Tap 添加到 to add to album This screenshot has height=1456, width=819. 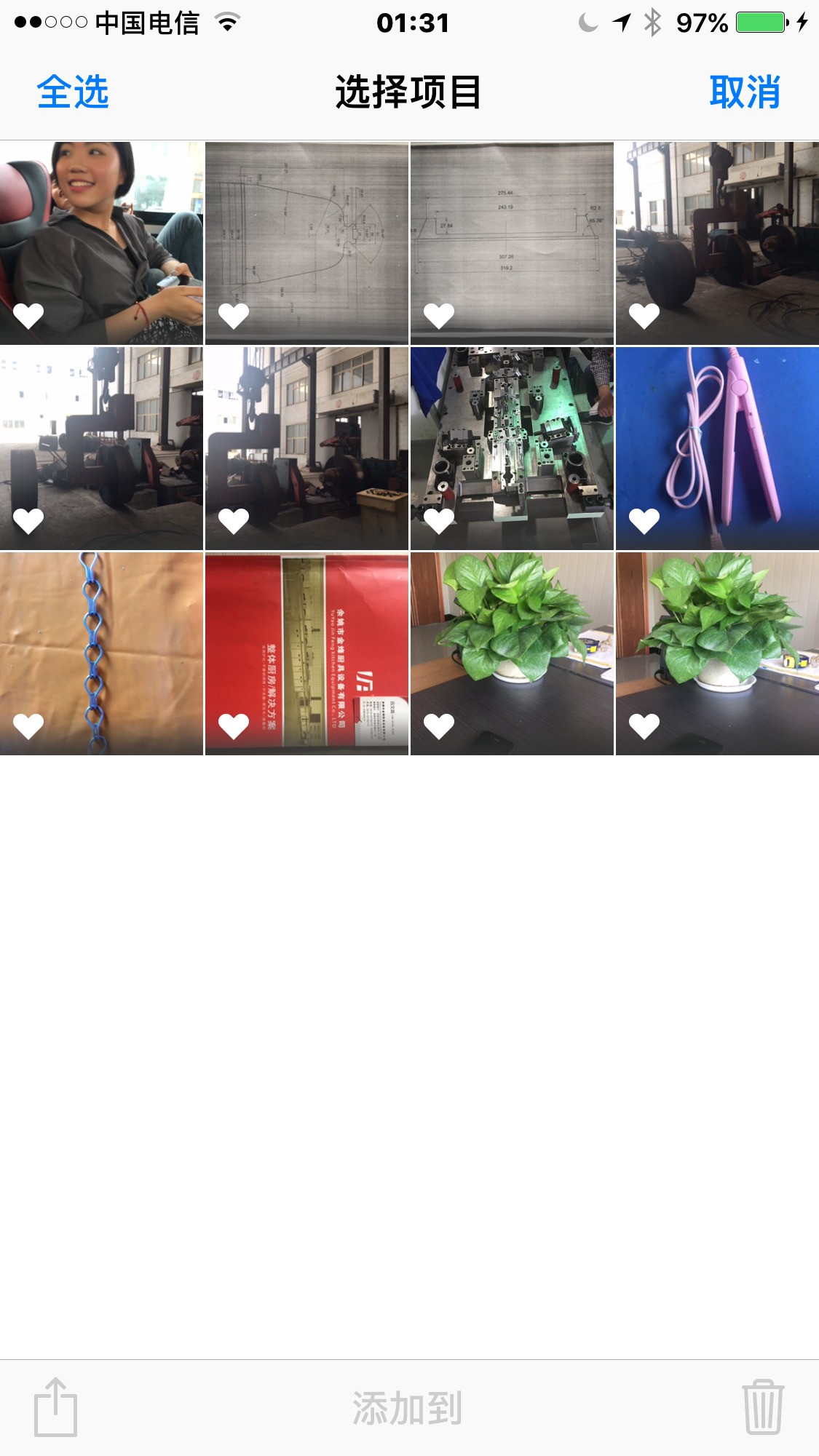tap(408, 1408)
